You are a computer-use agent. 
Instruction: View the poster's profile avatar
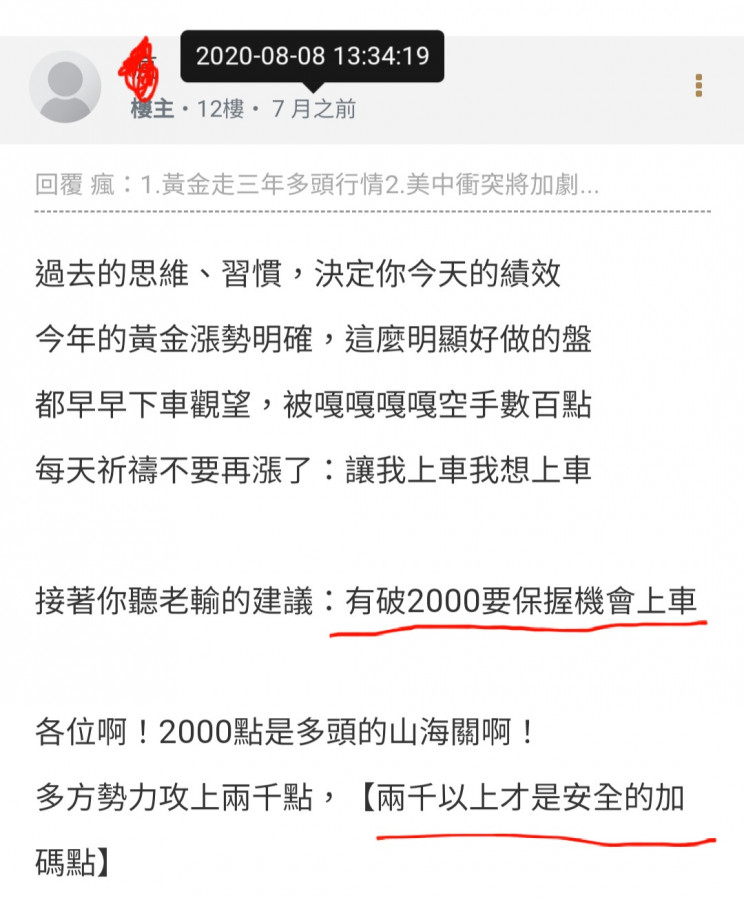click(x=65, y=87)
